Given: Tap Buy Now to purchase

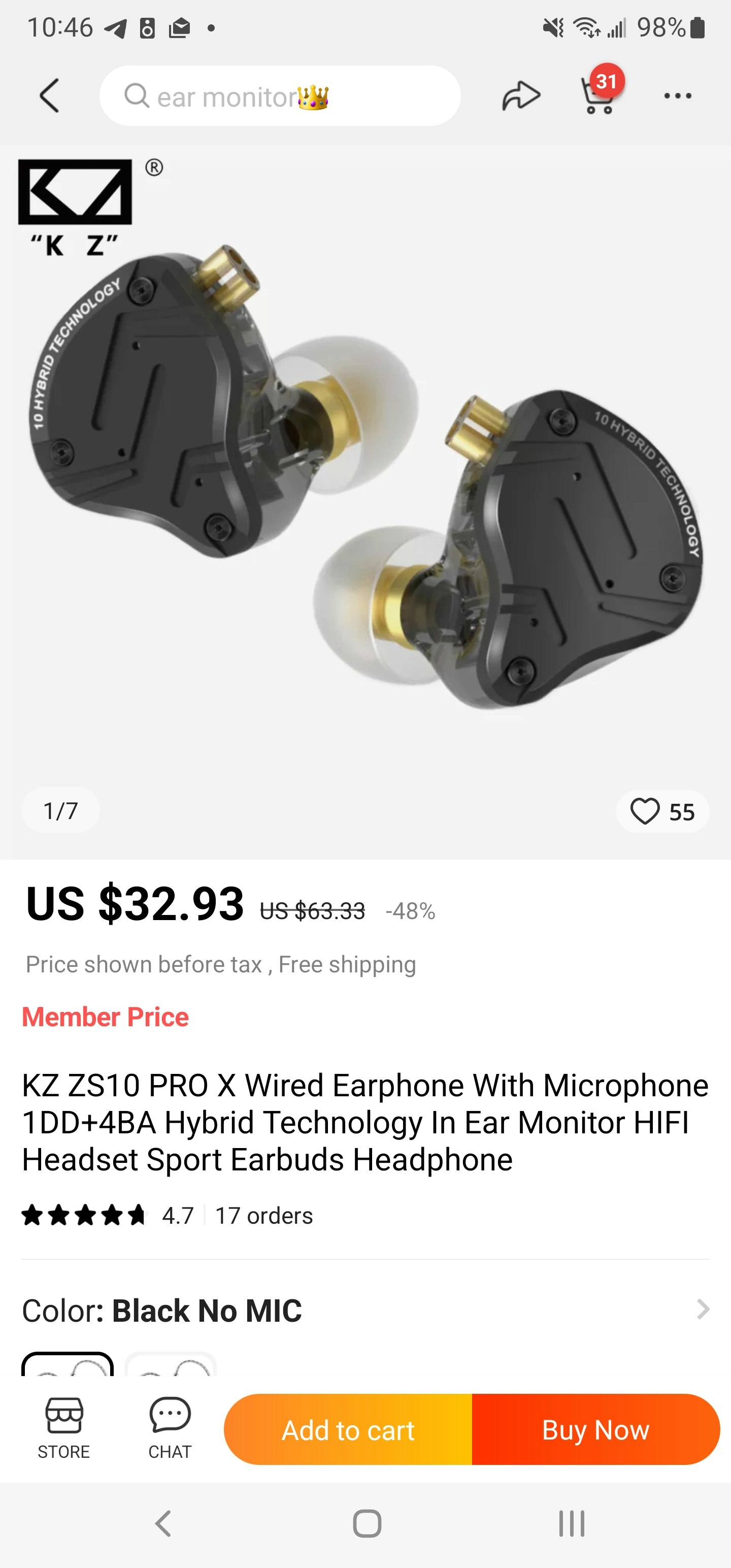Looking at the screenshot, I should pyautogui.click(x=596, y=1429).
